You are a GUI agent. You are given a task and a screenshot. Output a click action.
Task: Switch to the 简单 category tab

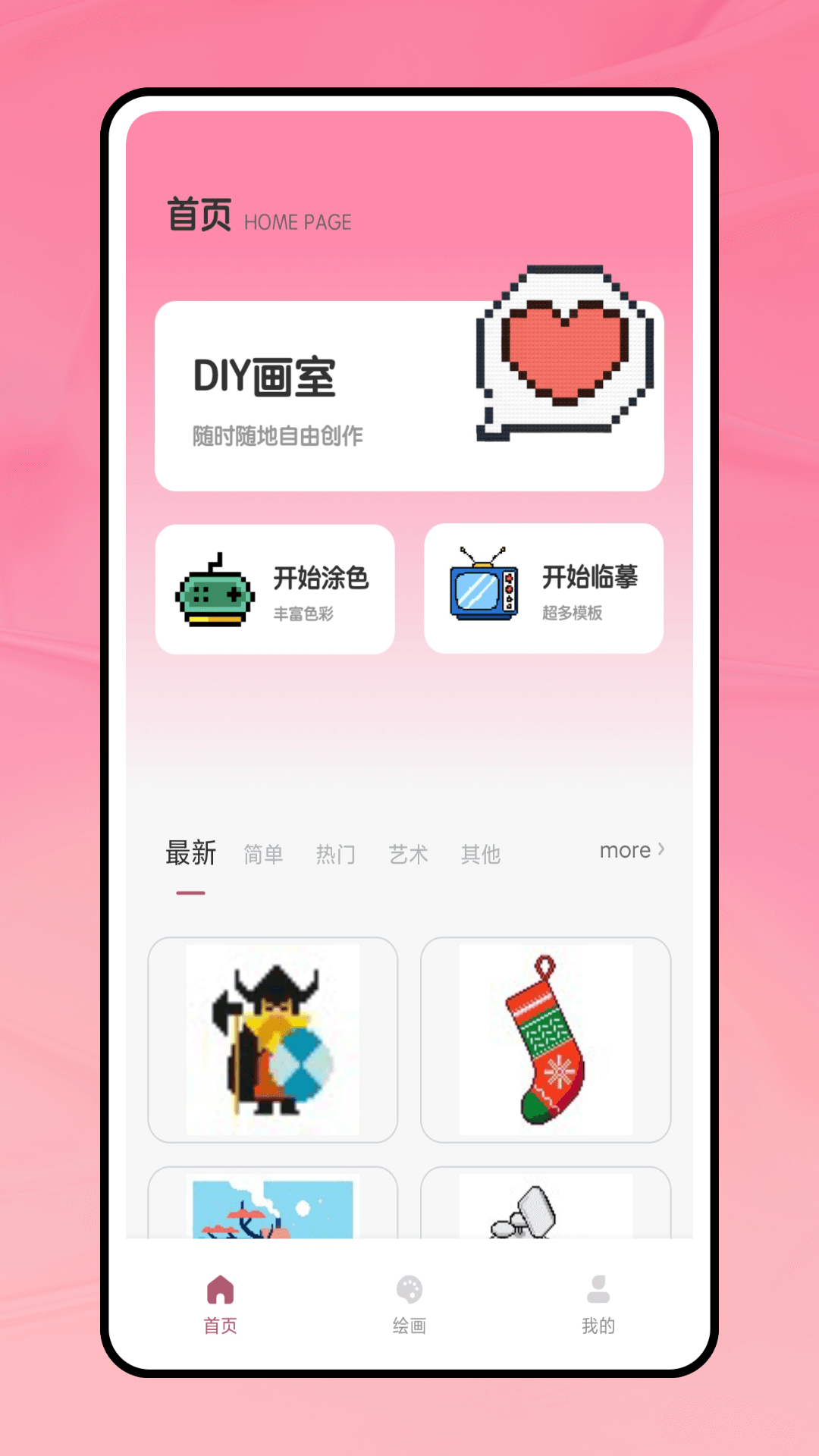pyautogui.click(x=263, y=854)
